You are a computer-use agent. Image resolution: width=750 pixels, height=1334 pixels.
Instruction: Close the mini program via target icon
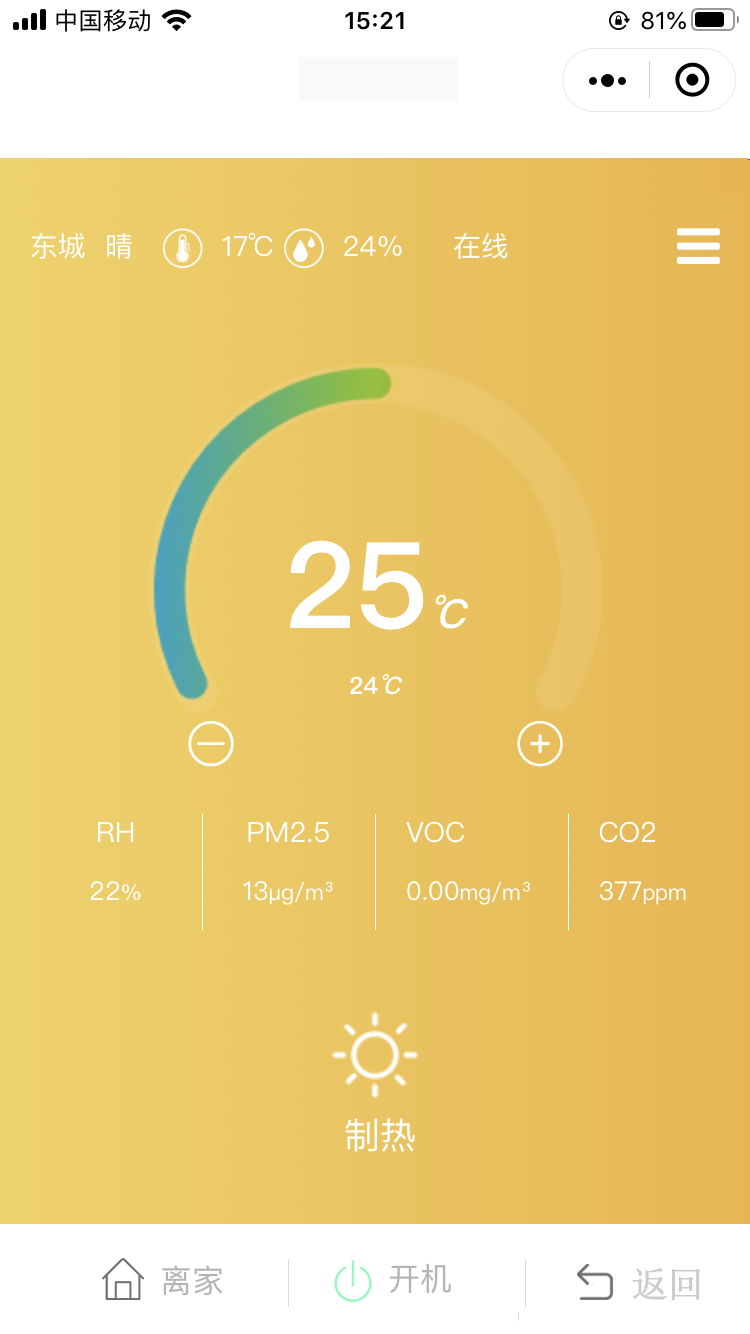(x=692, y=80)
